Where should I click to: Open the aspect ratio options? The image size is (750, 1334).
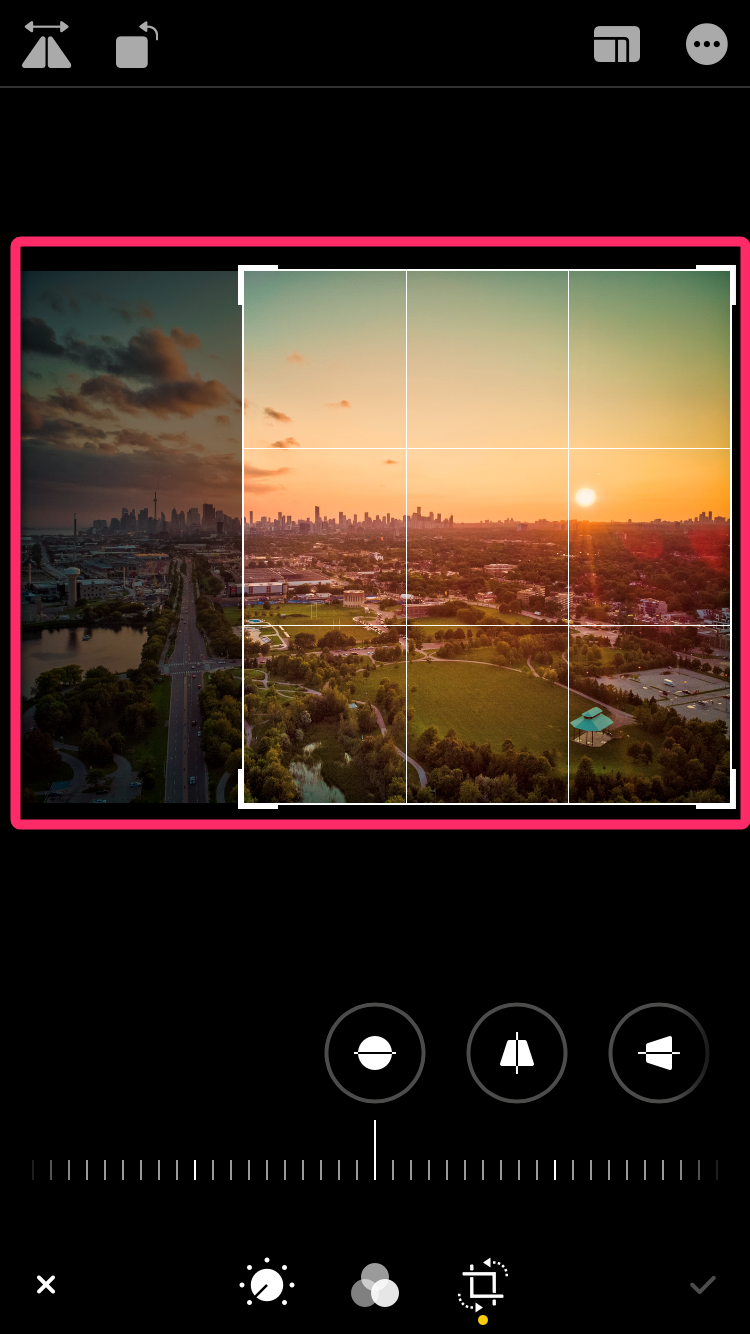click(x=616, y=46)
